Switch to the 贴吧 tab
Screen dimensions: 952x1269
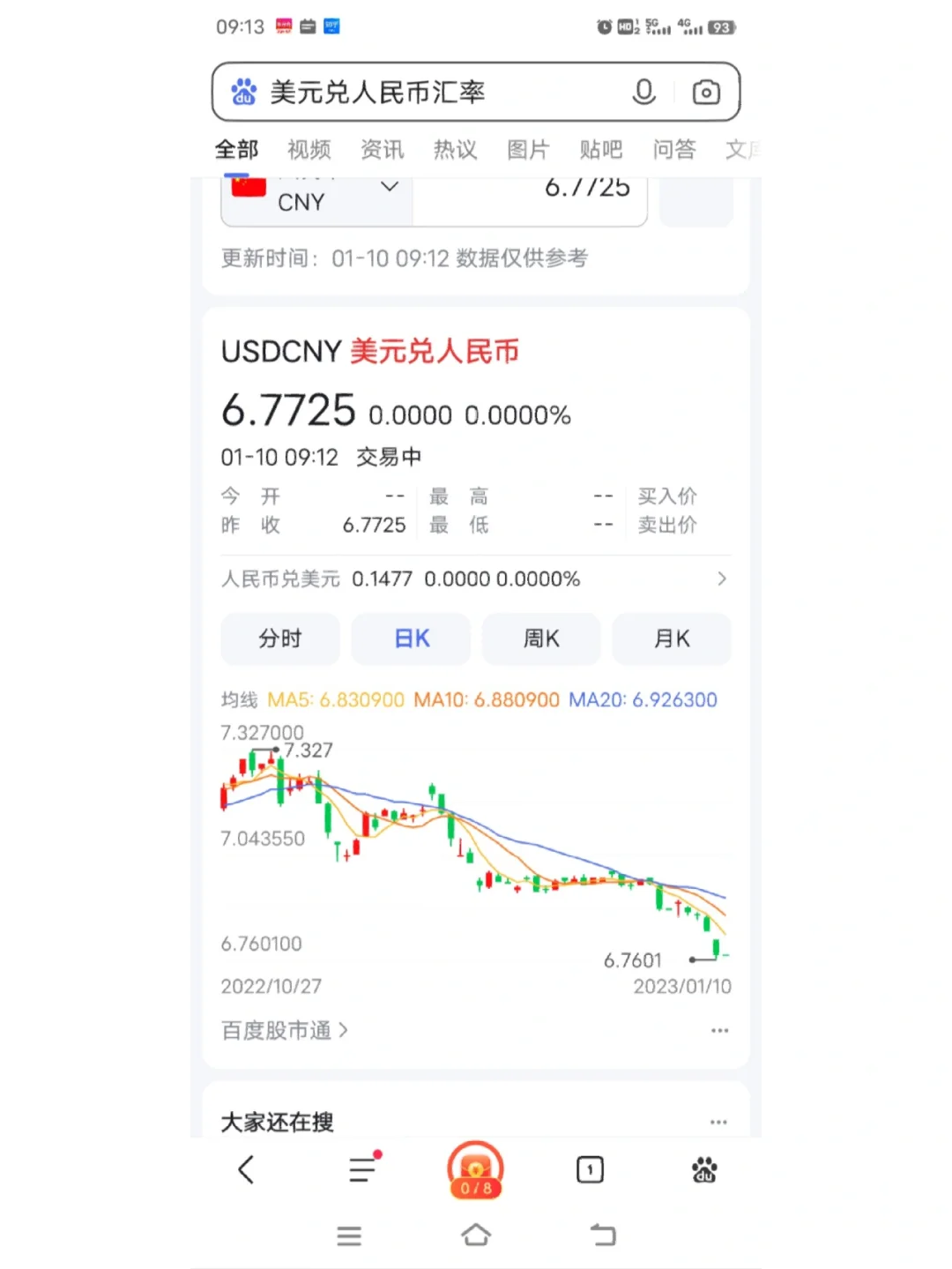coord(601,150)
